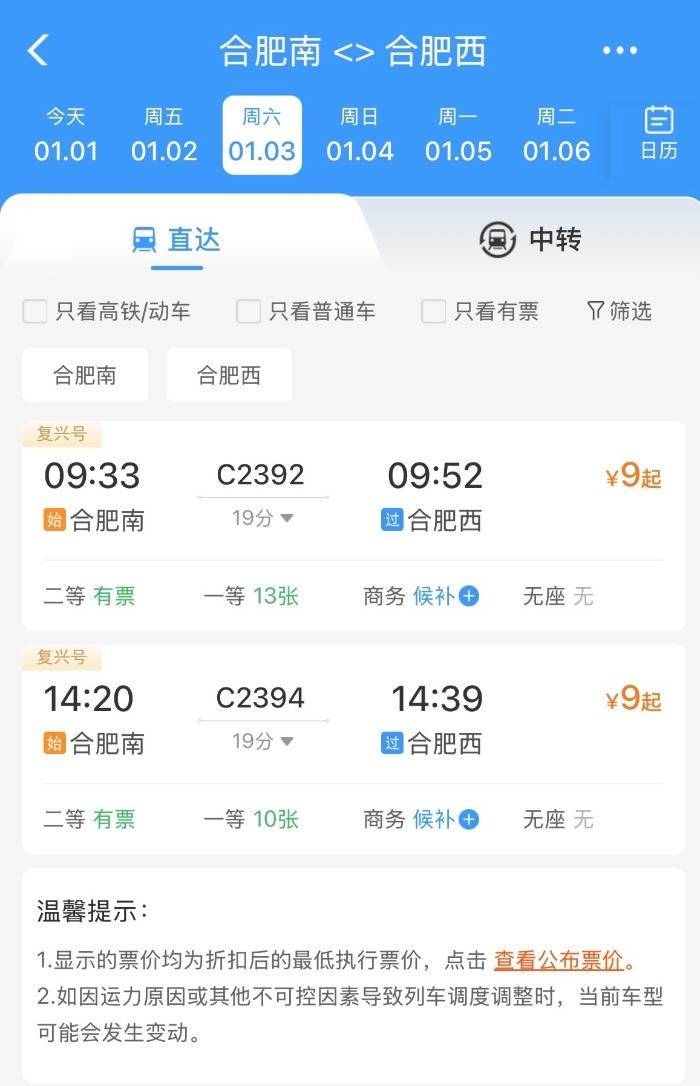The width and height of the screenshot is (700, 1086).
Task: Tick the 只看普通车 checkbox
Action: click(249, 311)
